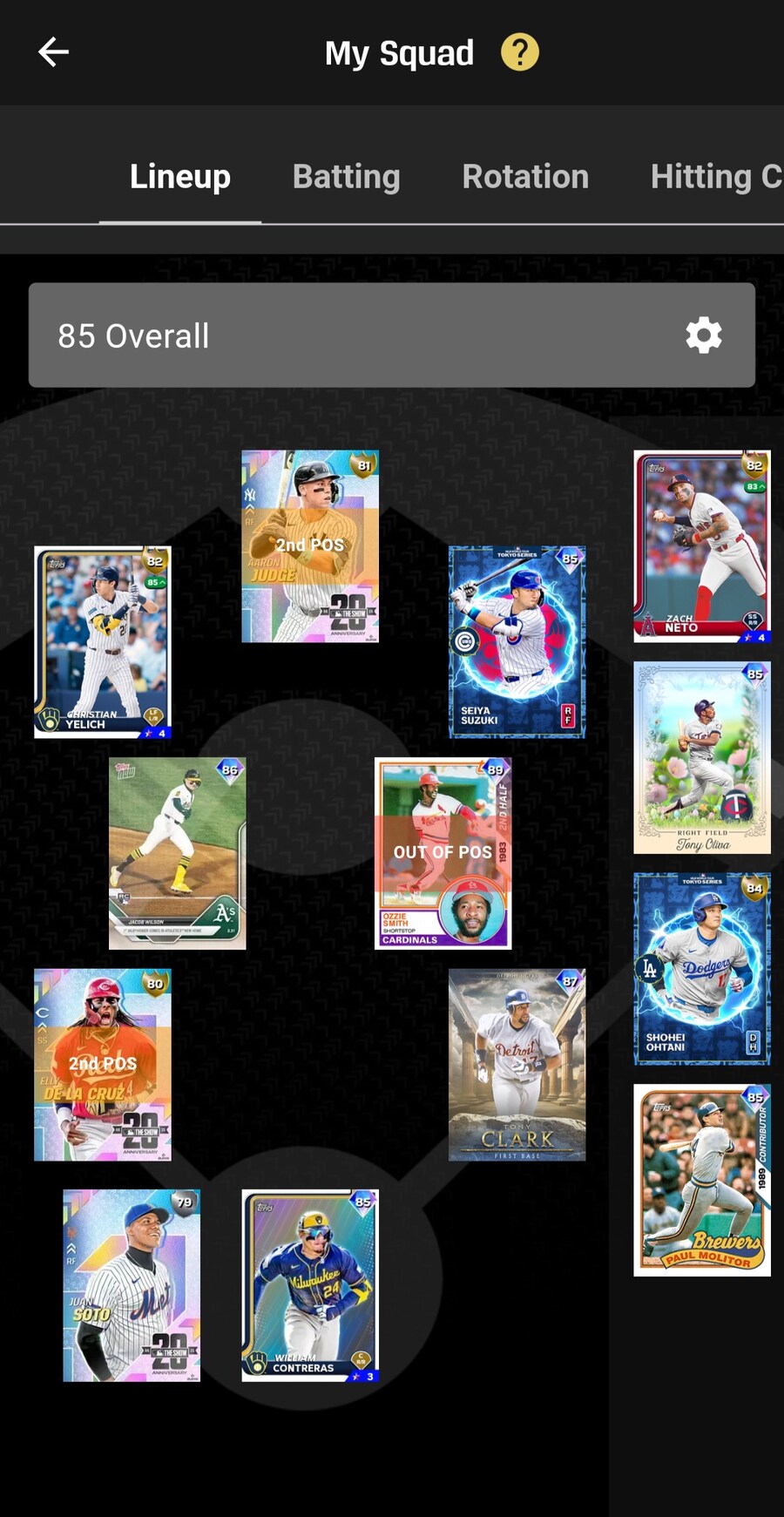Open the squad settings gear

tap(703, 335)
